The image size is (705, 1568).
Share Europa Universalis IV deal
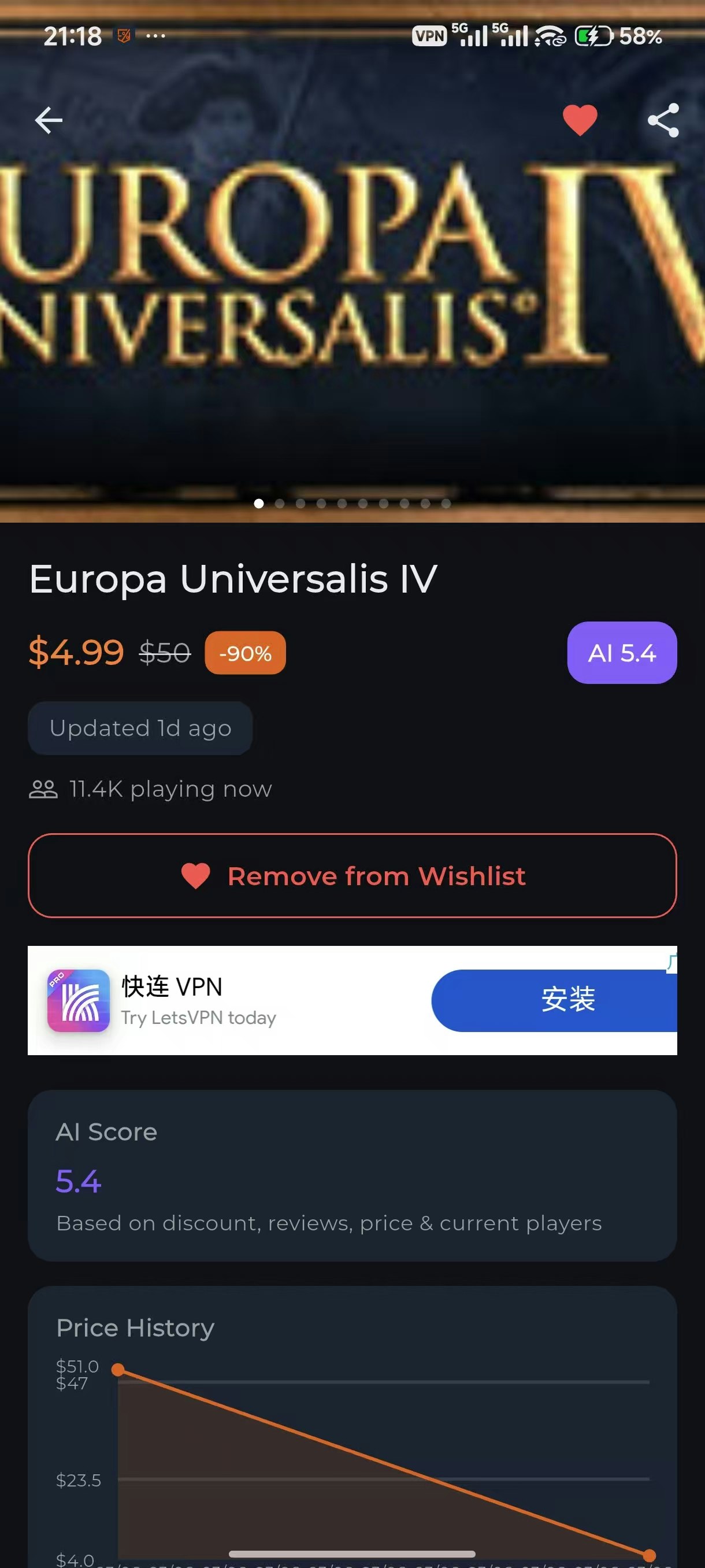tap(663, 120)
